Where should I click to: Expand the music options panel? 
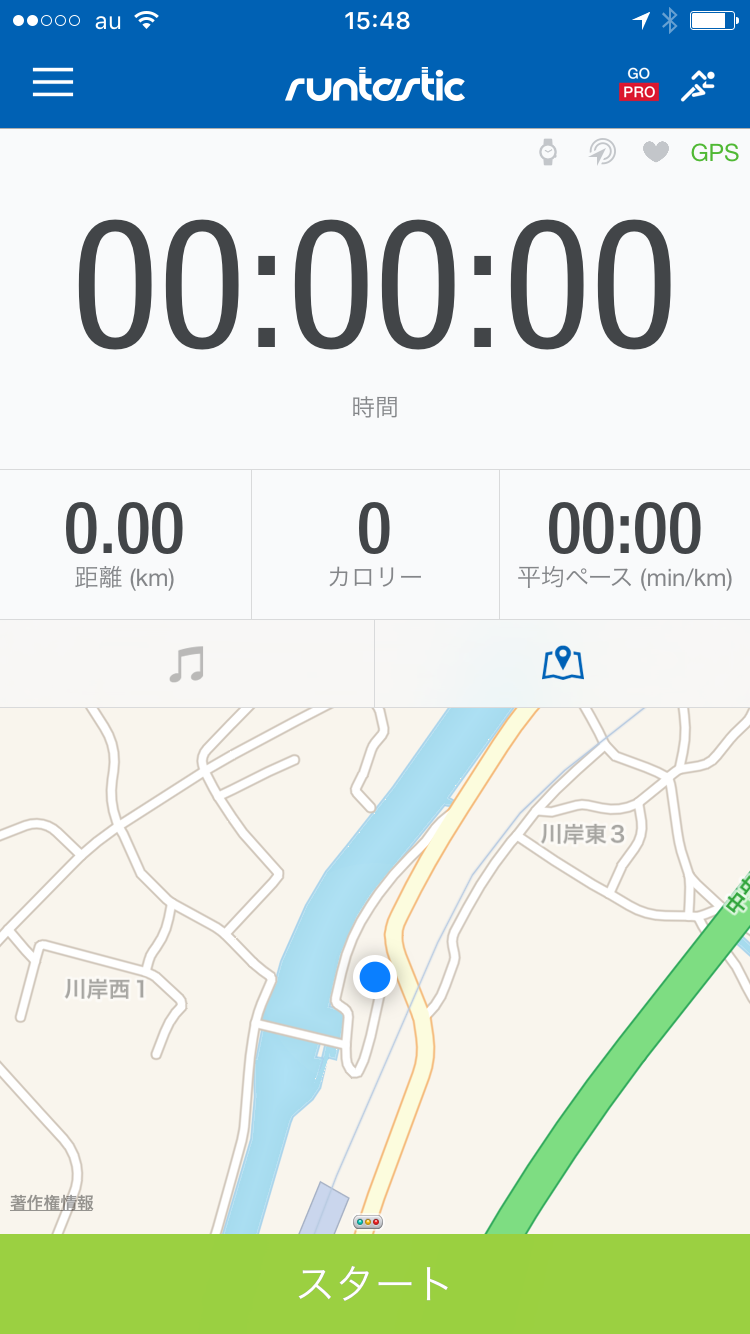[x=187, y=663]
